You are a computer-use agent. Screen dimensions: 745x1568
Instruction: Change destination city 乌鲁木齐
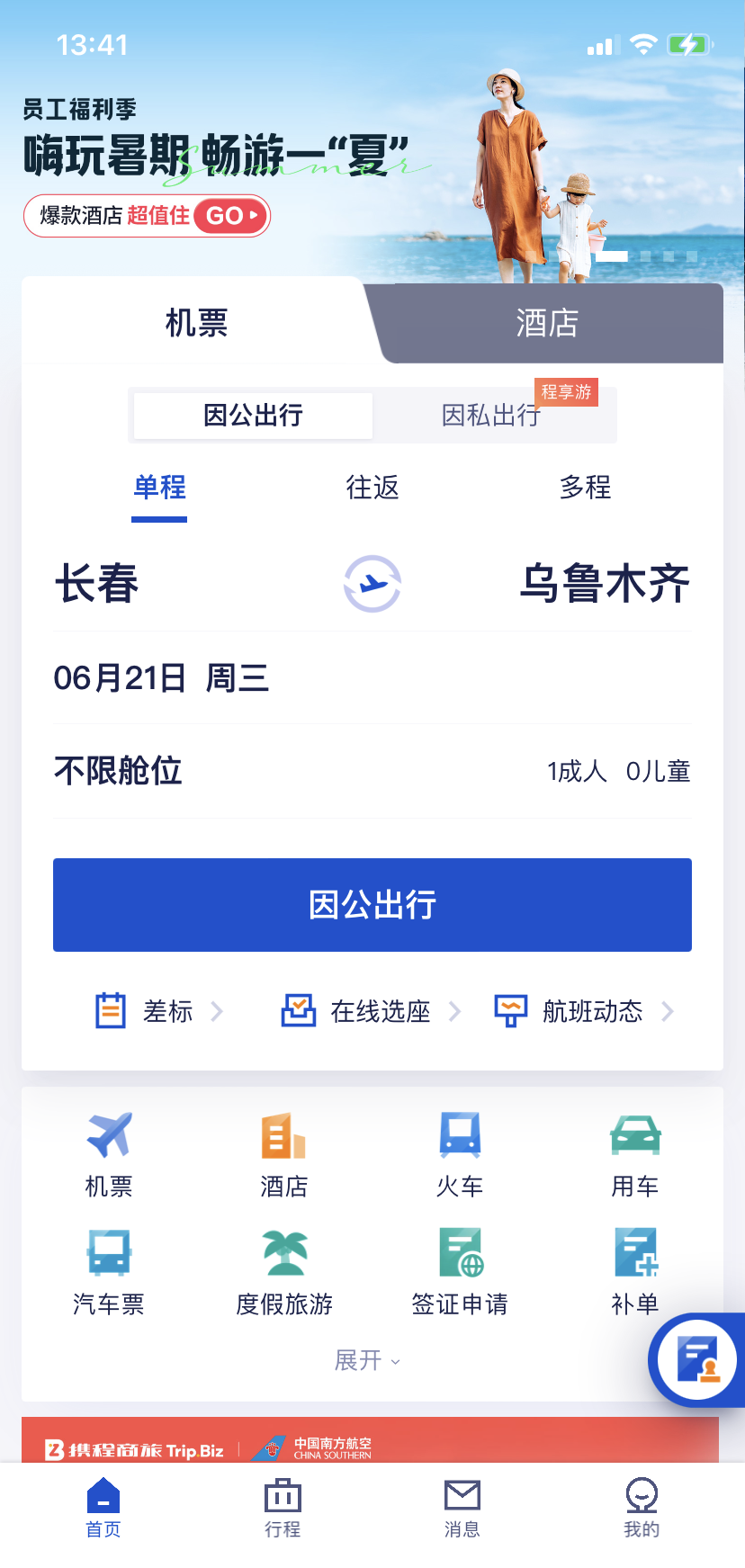point(605,584)
